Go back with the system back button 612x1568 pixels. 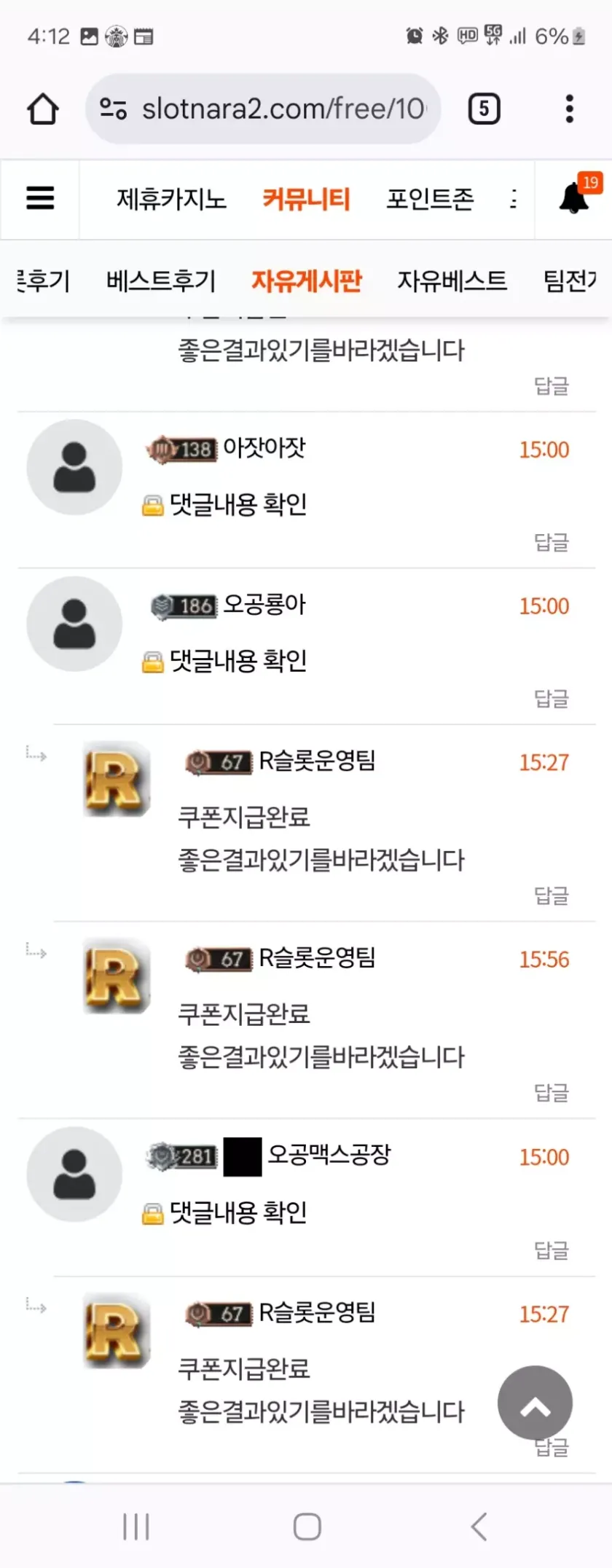pos(479,1526)
